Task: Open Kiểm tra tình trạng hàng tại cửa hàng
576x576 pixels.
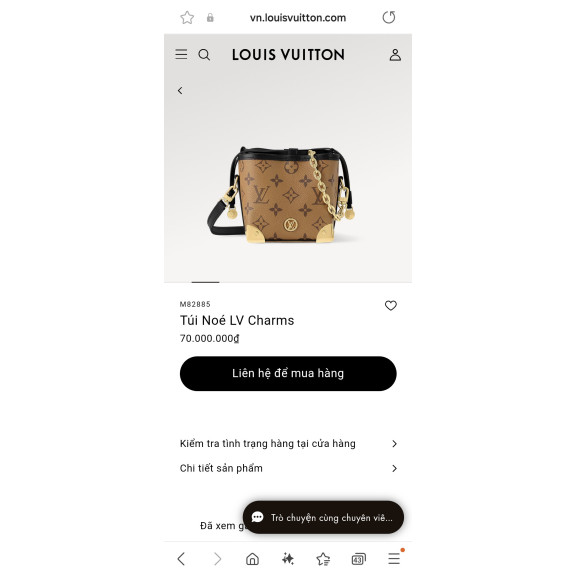Action: pyautogui.click(x=288, y=443)
